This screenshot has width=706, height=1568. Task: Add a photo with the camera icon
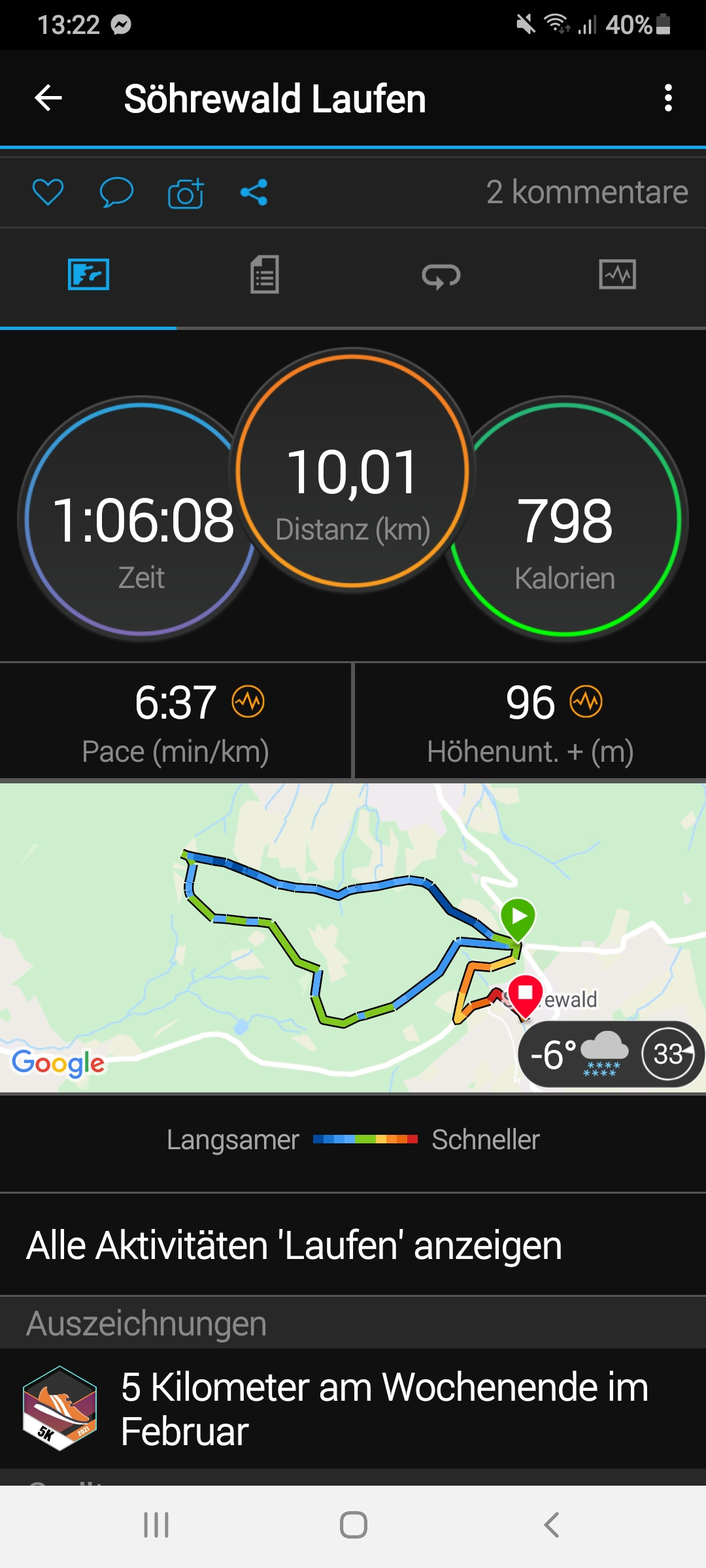(x=186, y=193)
